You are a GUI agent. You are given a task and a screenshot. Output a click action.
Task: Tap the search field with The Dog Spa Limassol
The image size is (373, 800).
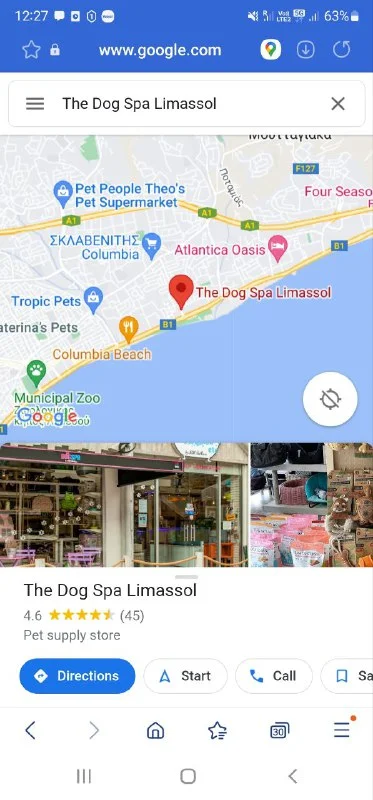[186, 104]
